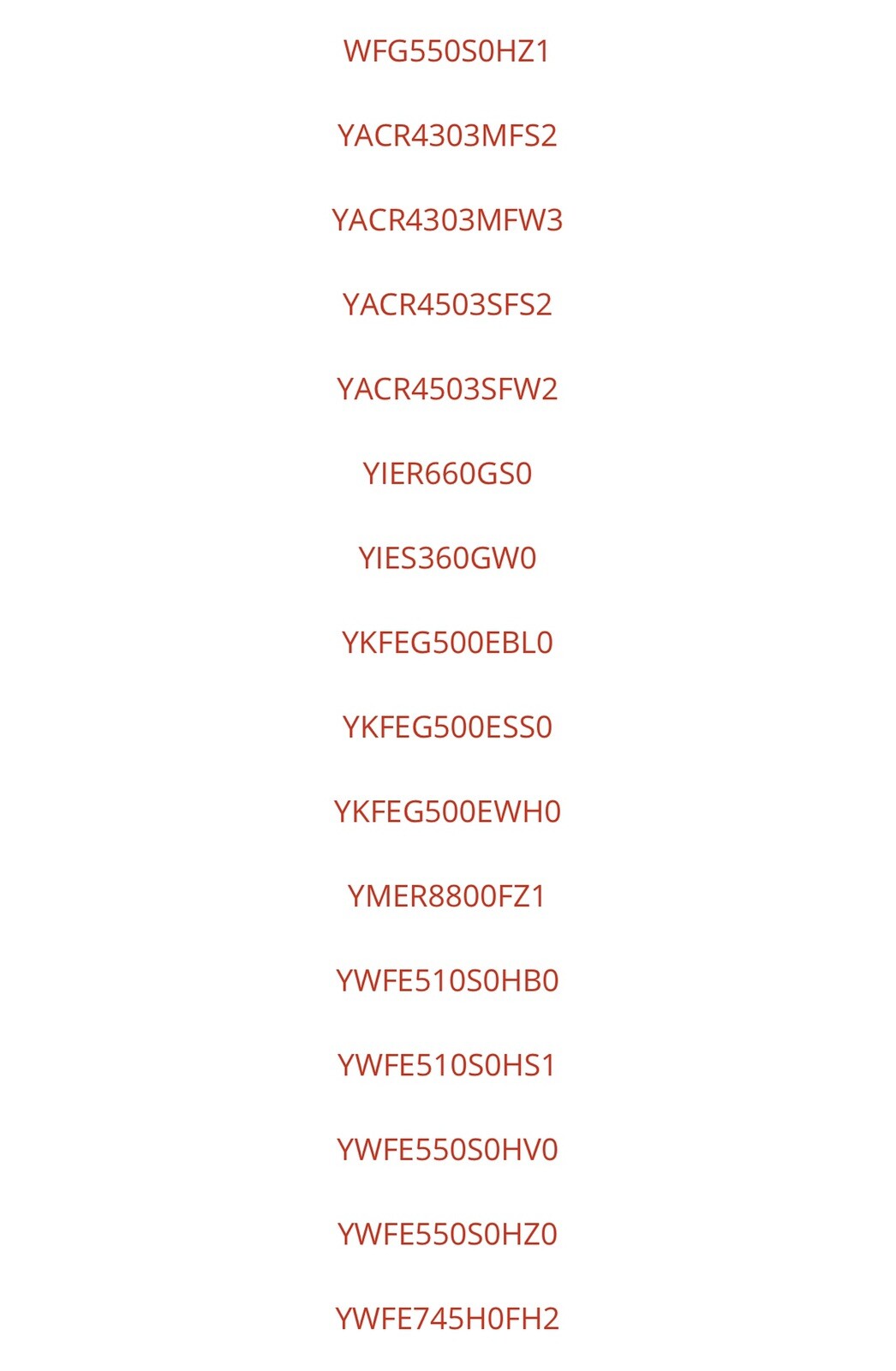Open the YMER8800FZ1 link
This screenshot has height=1371, width=896.
(446, 896)
